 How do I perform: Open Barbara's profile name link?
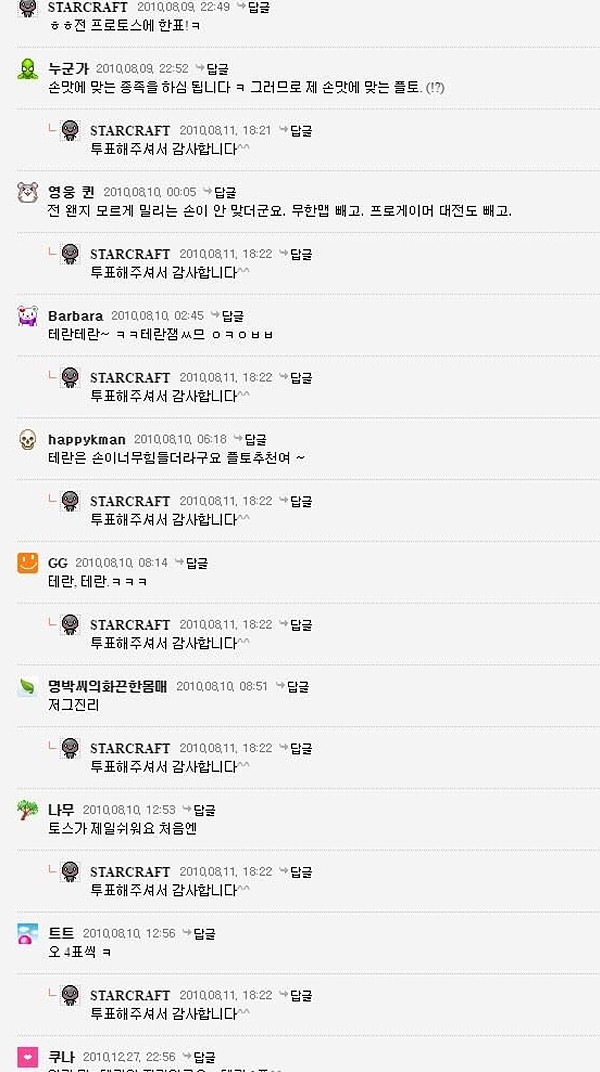75,316
